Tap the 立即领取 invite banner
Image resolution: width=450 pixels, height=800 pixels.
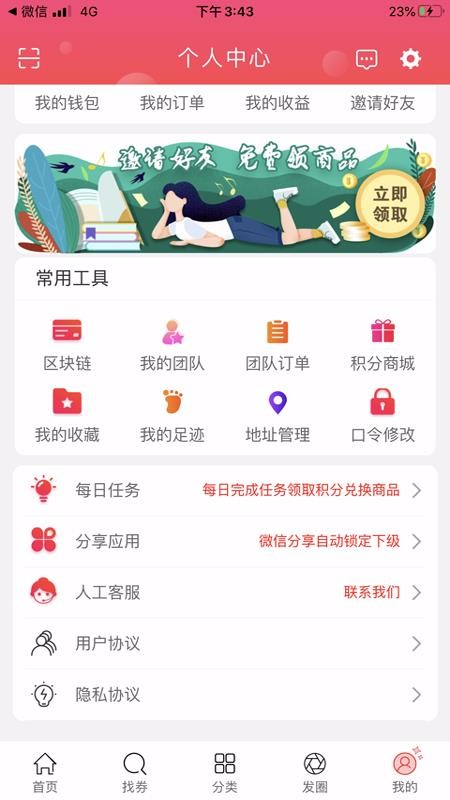click(x=225, y=194)
